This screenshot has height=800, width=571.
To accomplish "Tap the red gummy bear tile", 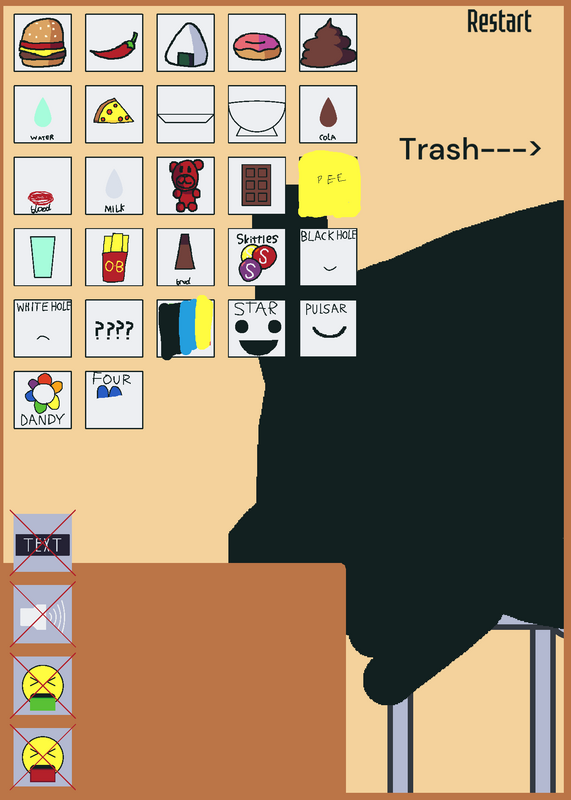I will point(186,186).
